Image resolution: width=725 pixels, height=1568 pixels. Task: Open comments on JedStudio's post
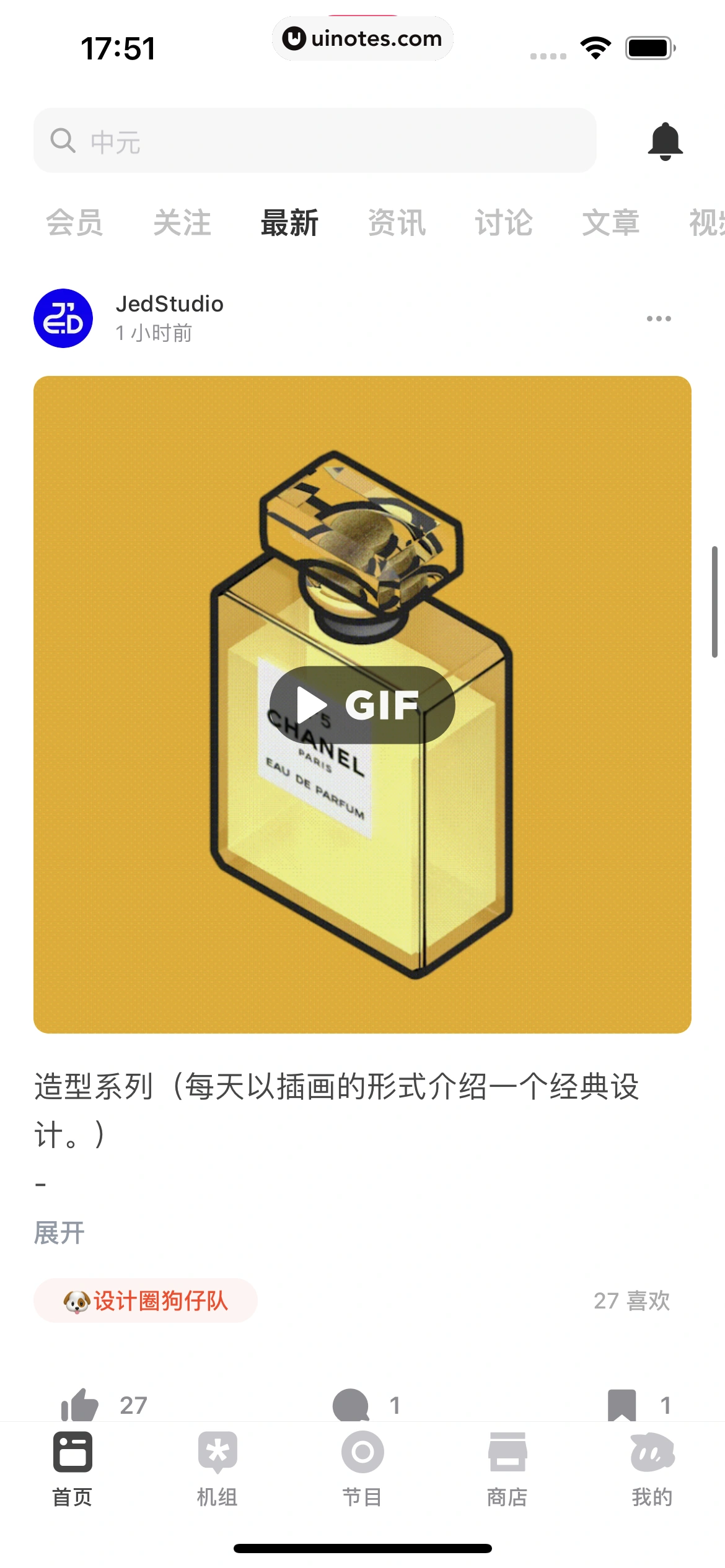(351, 1405)
